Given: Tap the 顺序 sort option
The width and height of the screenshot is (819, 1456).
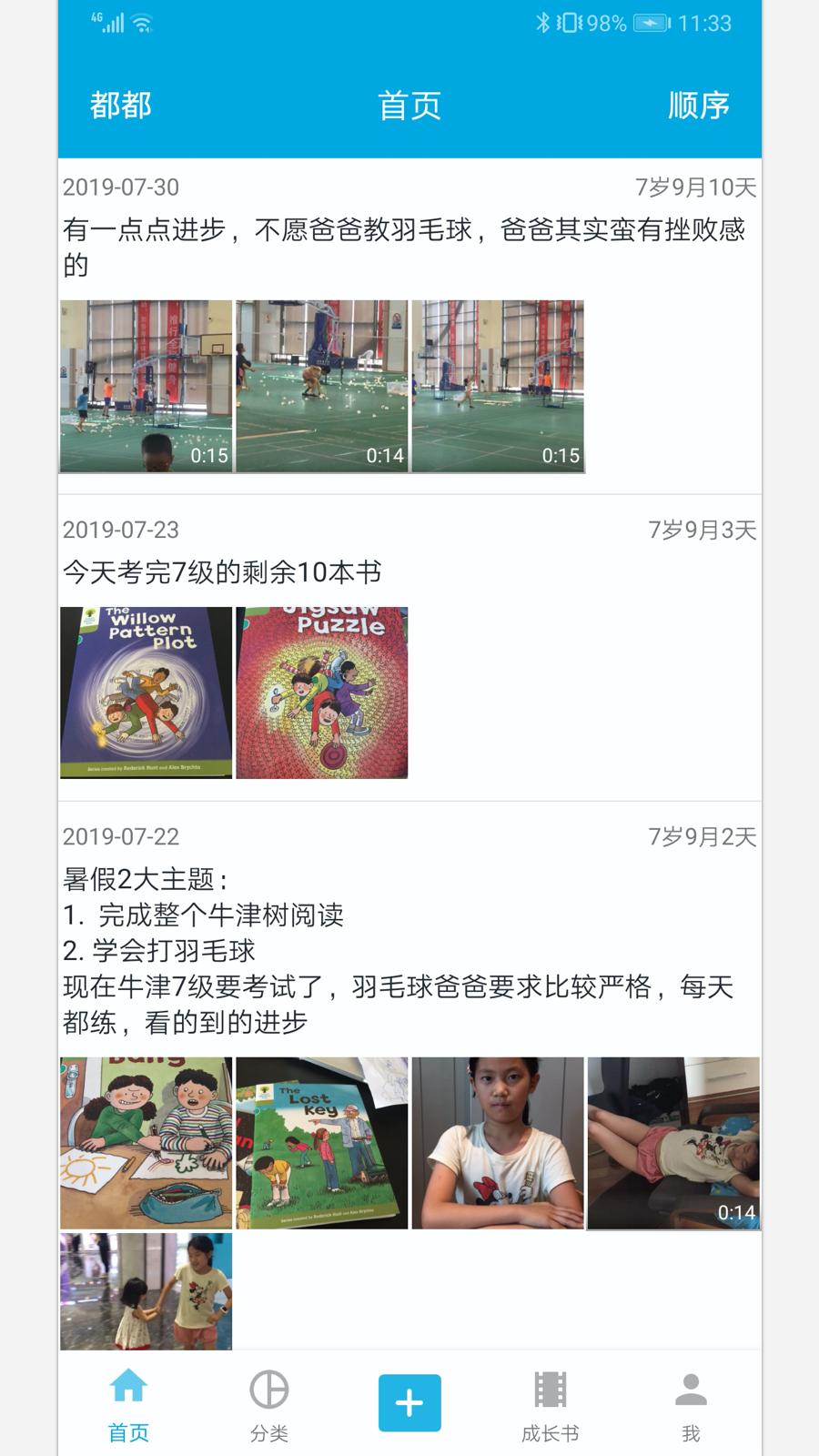Looking at the screenshot, I should (x=698, y=106).
